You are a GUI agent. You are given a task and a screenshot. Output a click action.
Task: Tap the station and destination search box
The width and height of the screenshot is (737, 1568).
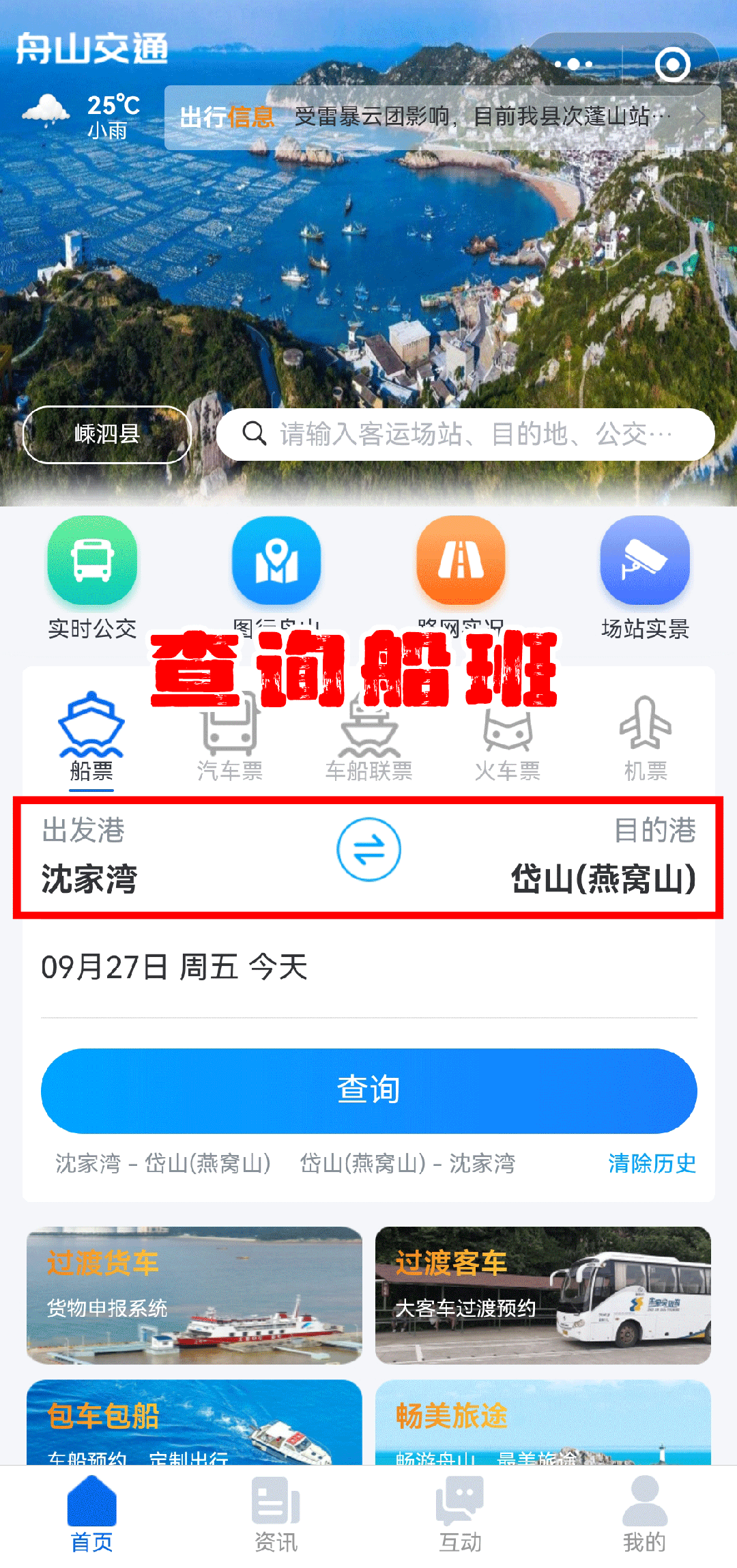[465, 434]
